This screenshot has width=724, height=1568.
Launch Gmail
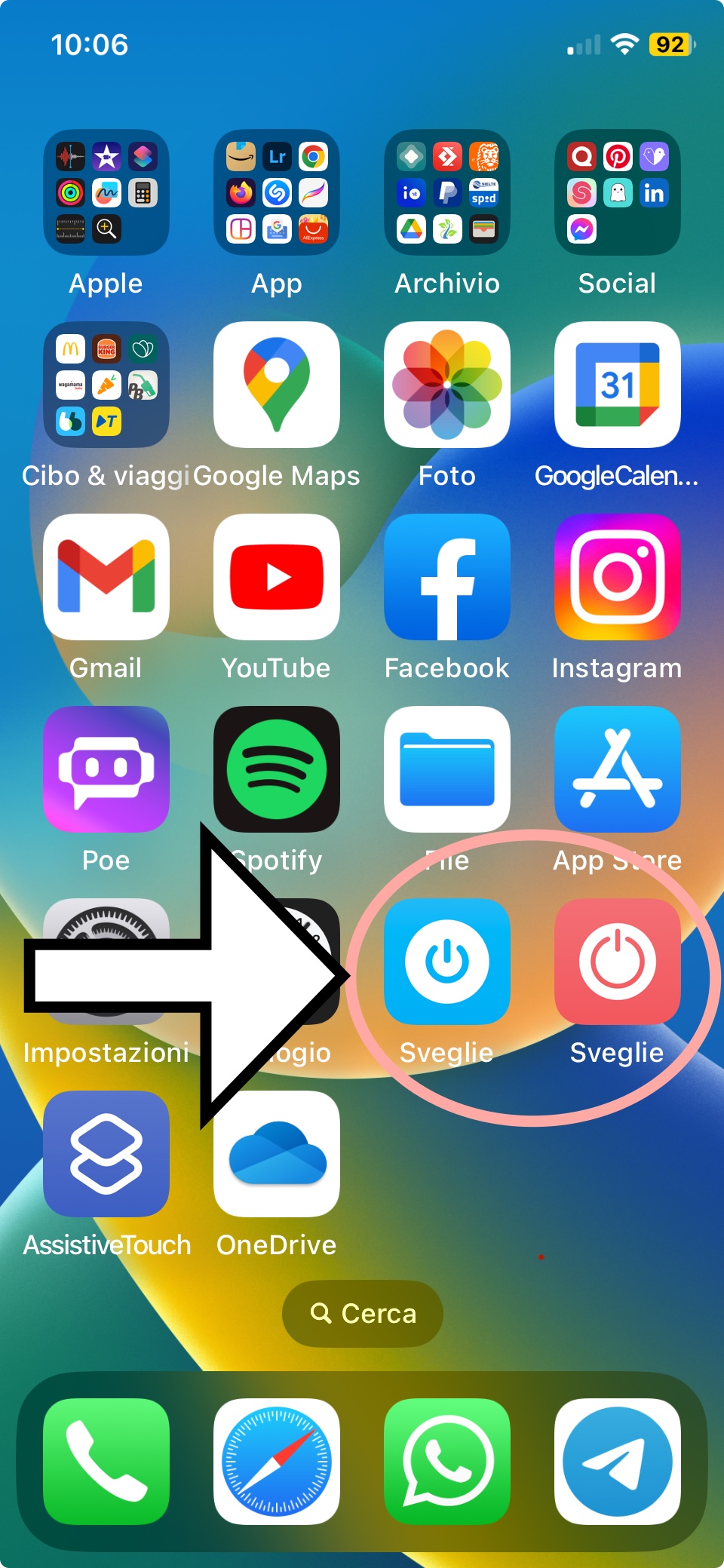(x=106, y=577)
